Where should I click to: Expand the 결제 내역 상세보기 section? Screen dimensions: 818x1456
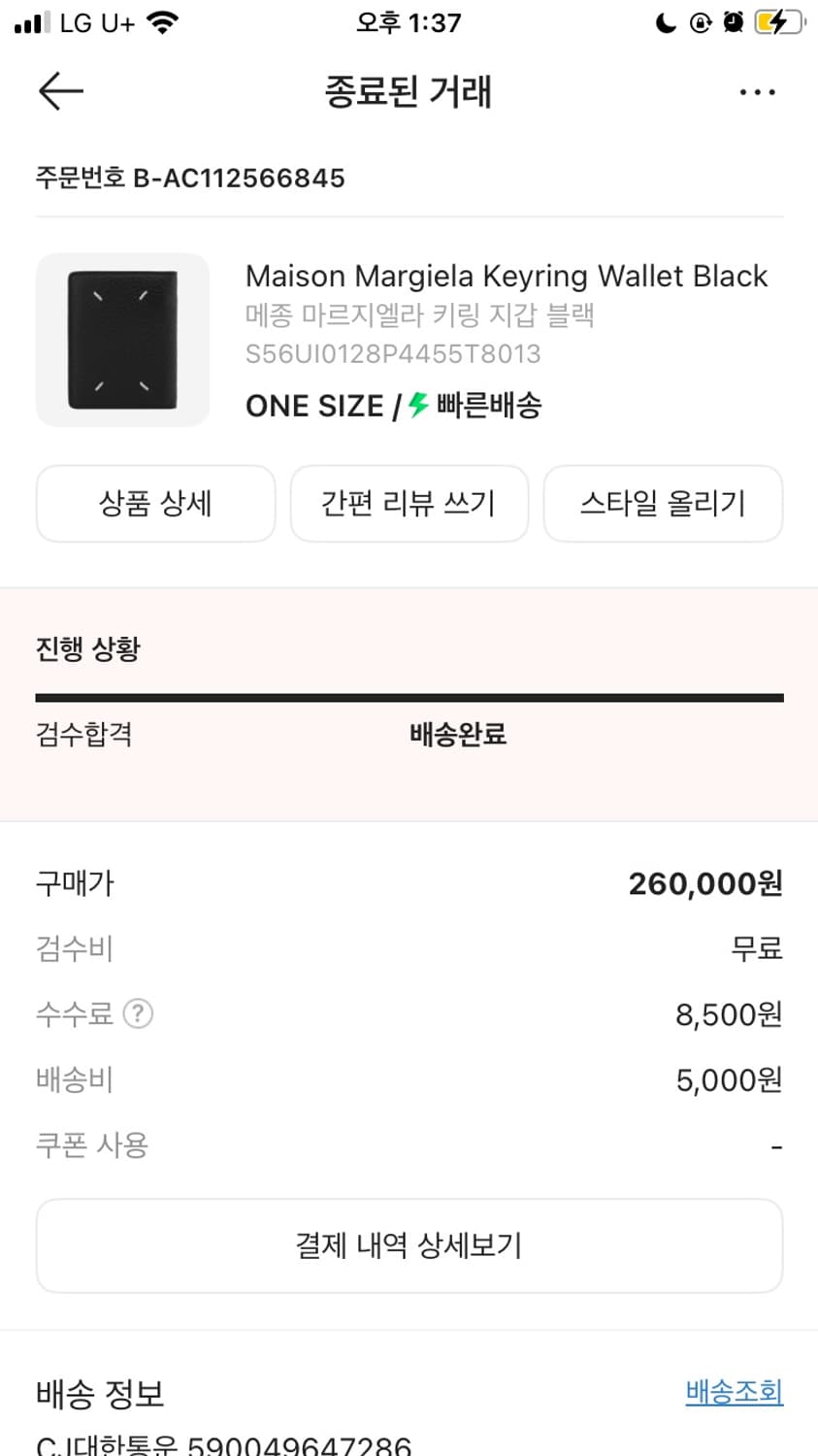pyautogui.click(x=409, y=1245)
